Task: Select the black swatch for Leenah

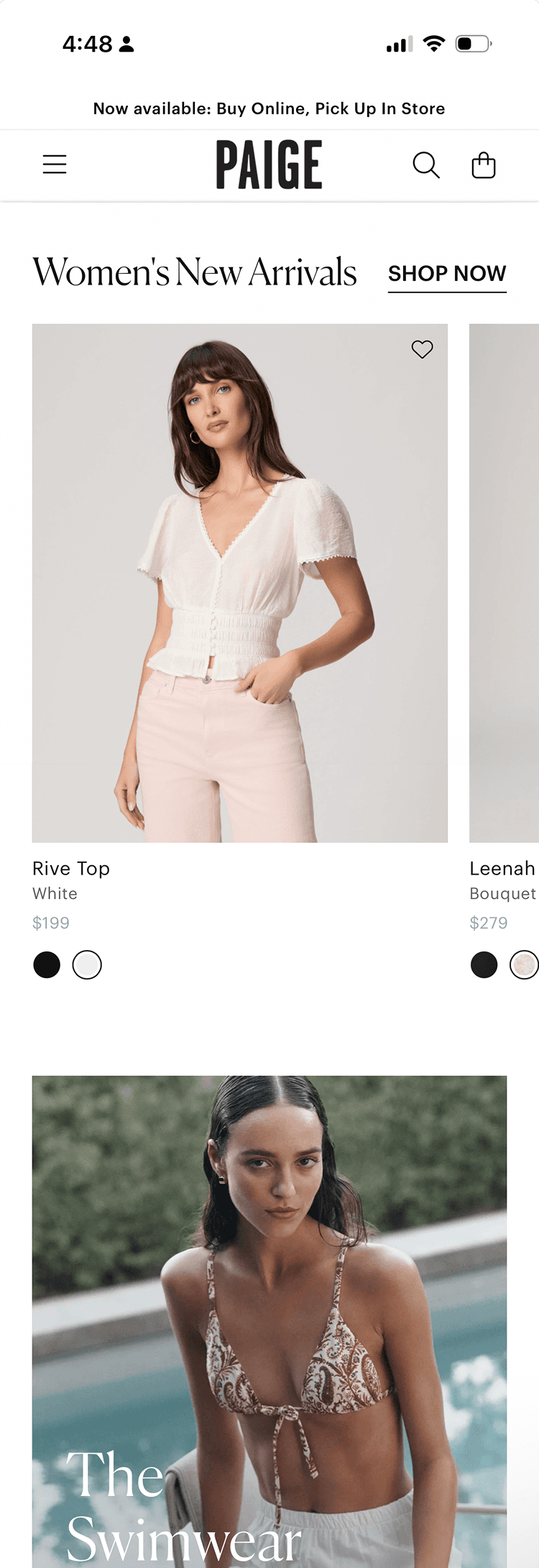Action: pos(484,964)
